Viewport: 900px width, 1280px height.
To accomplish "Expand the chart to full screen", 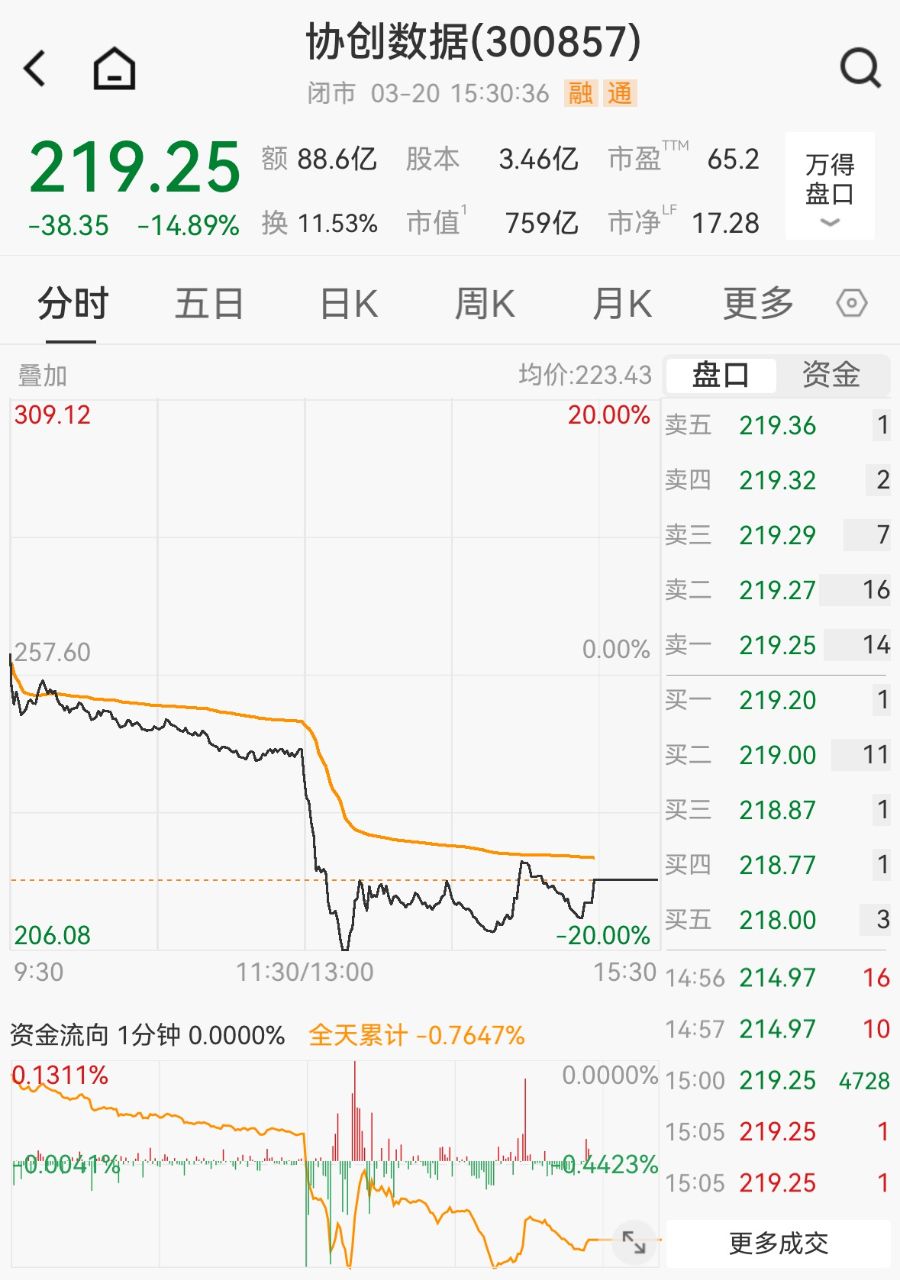I will point(634,1243).
